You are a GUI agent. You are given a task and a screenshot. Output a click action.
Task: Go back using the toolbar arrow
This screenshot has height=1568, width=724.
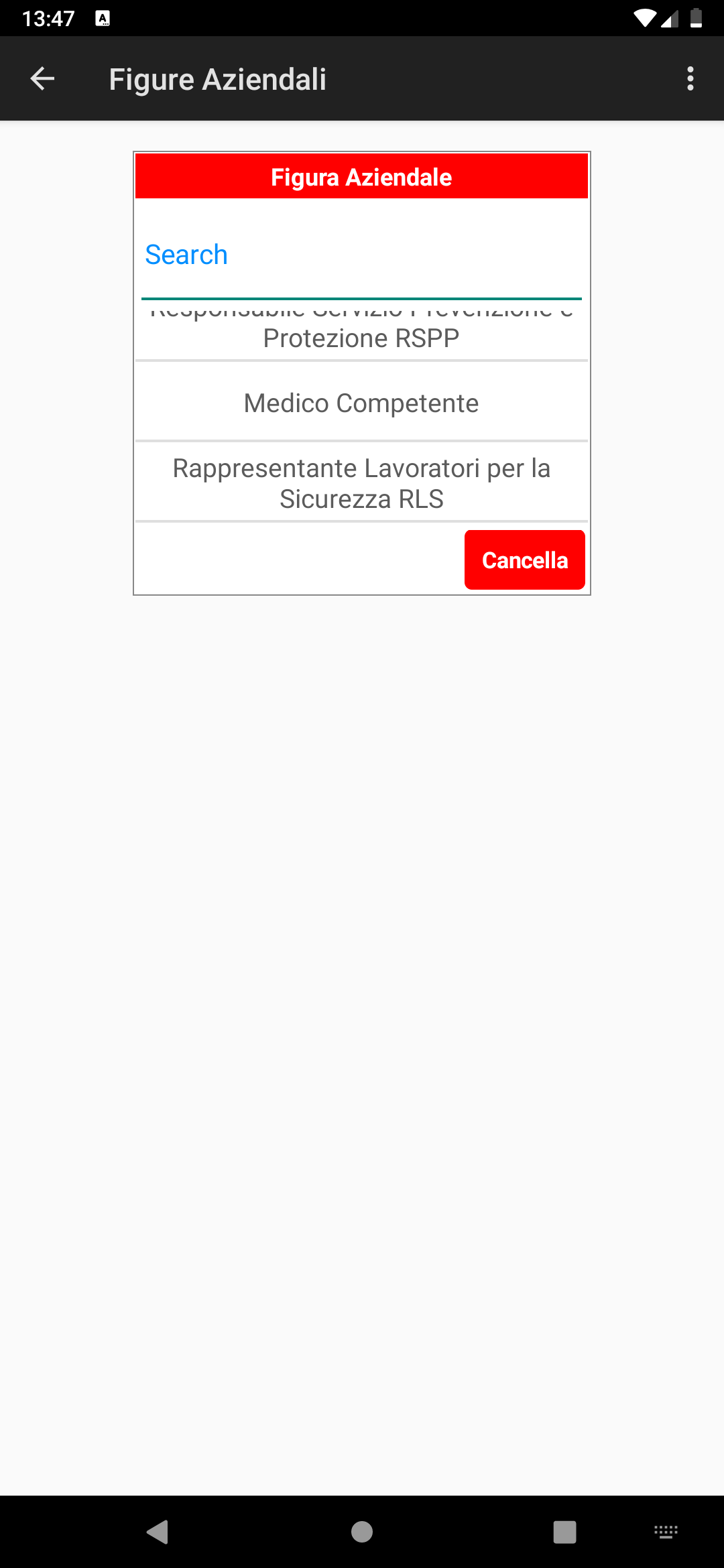pos(42,79)
